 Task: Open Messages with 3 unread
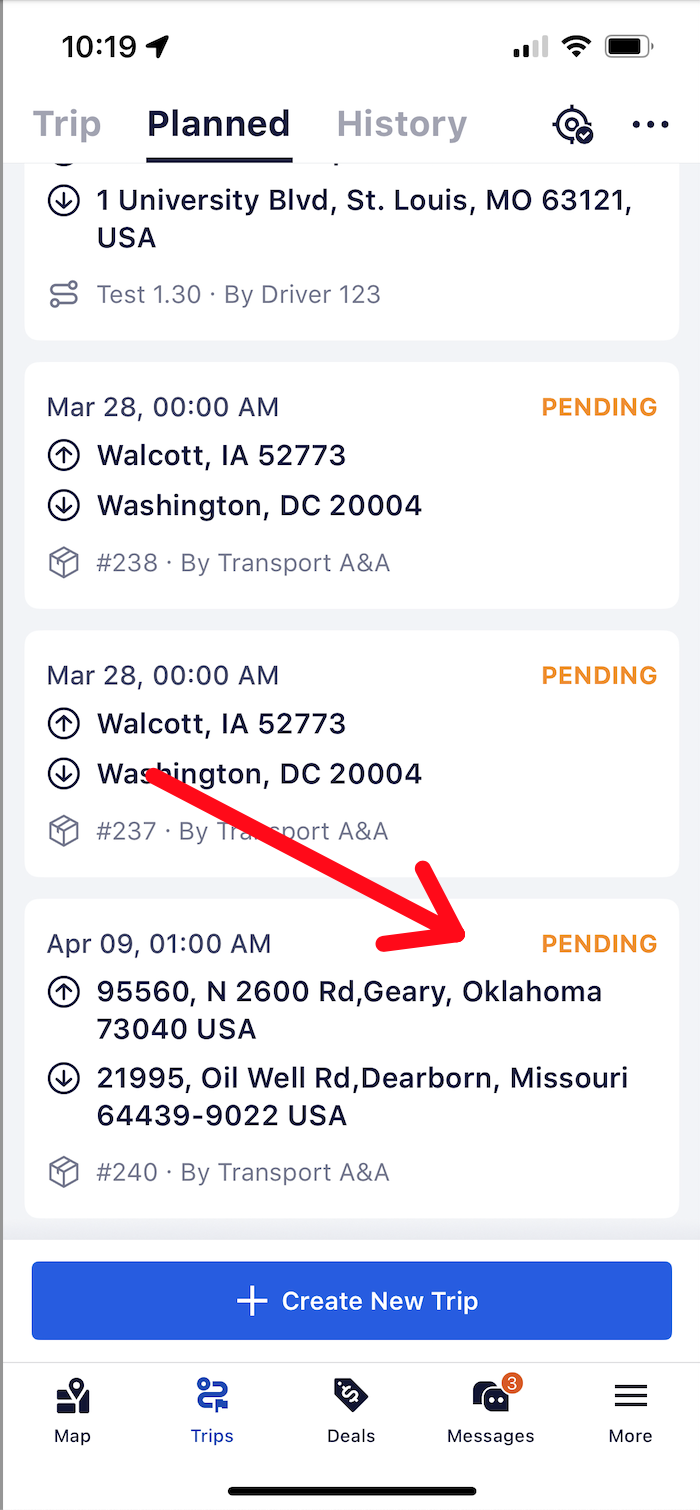click(490, 1410)
